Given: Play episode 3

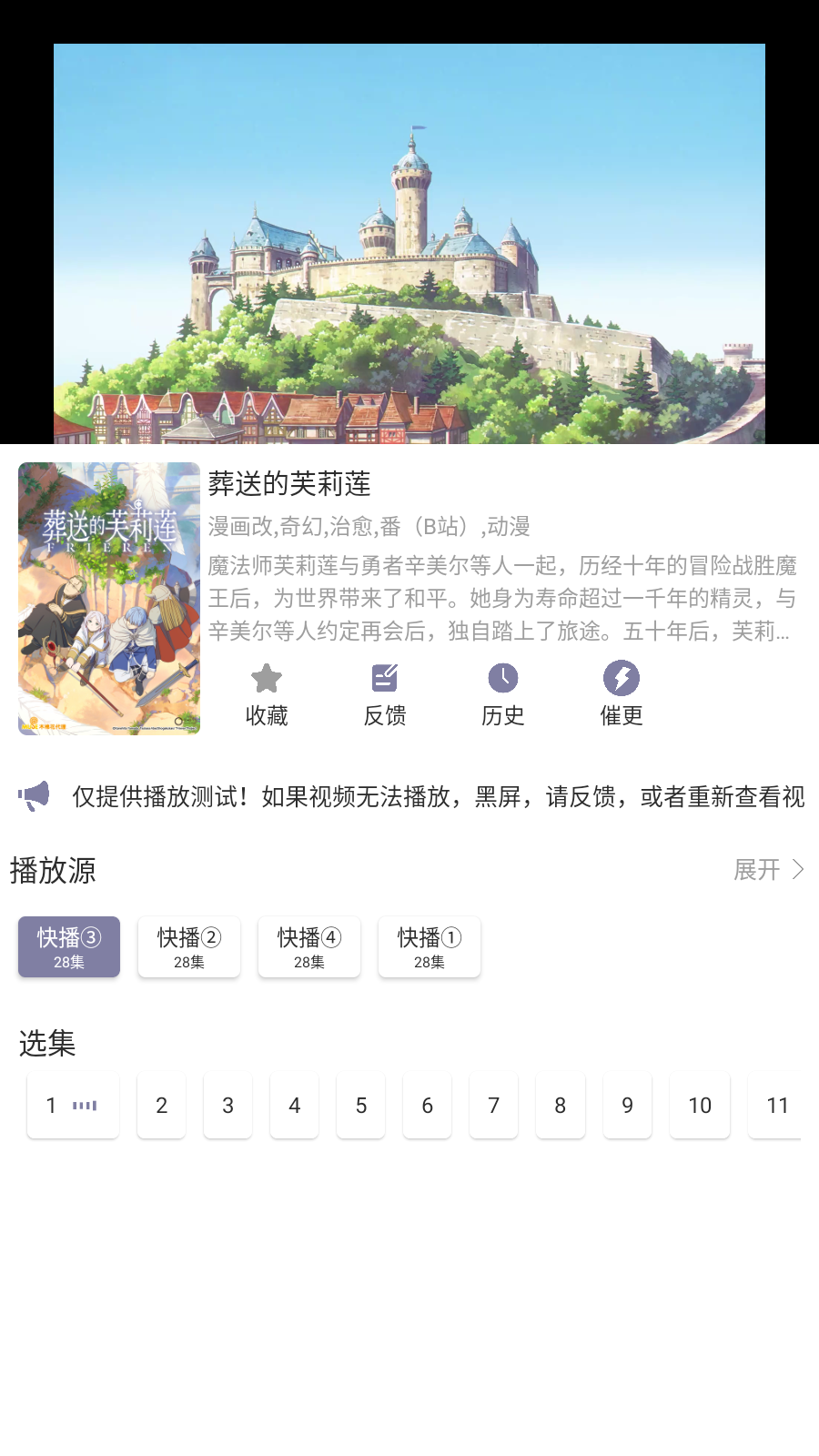Looking at the screenshot, I should (228, 1106).
